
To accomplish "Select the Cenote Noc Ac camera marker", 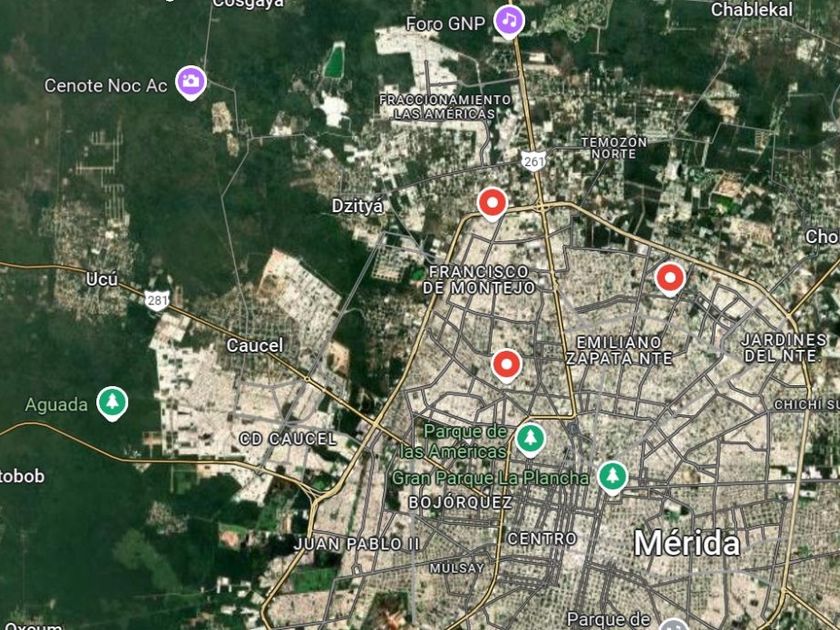I will click(190, 82).
